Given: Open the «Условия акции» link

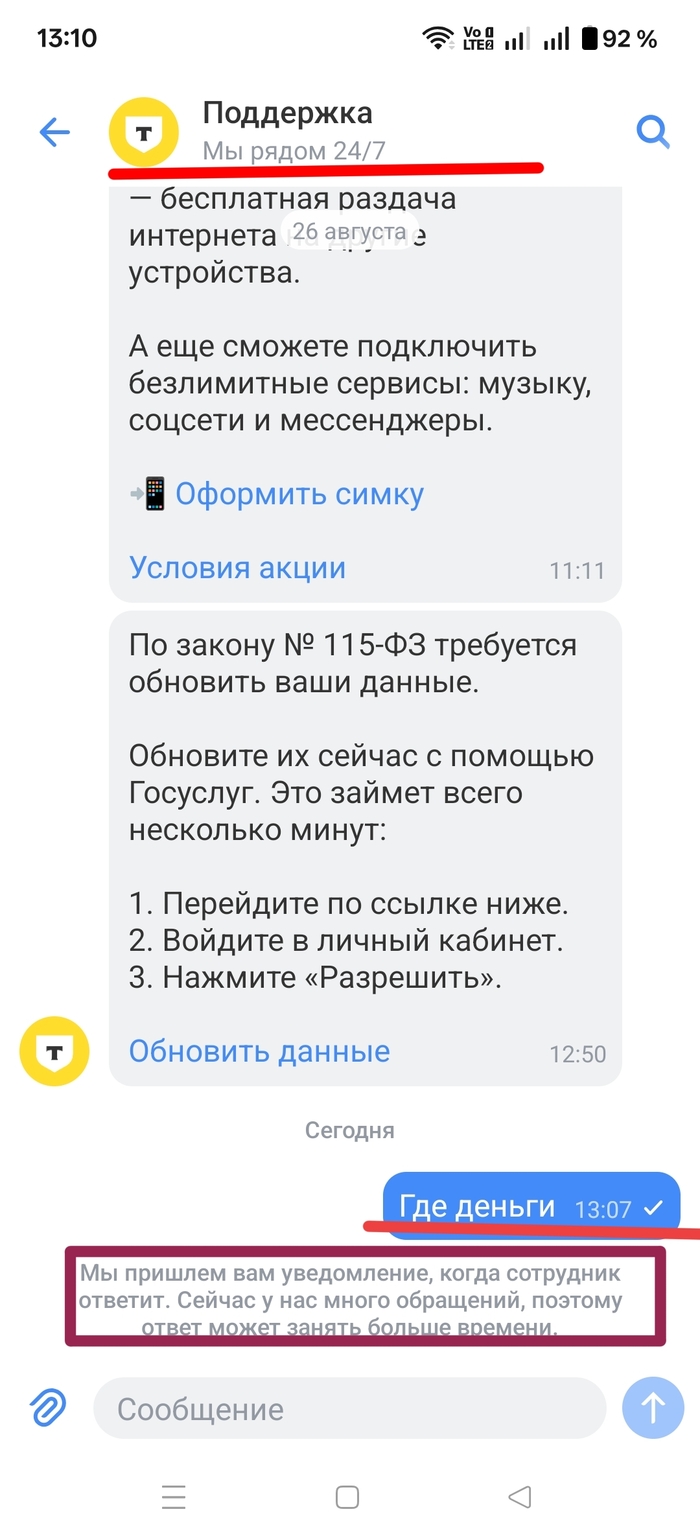Looking at the screenshot, I should tap(237, 568).
